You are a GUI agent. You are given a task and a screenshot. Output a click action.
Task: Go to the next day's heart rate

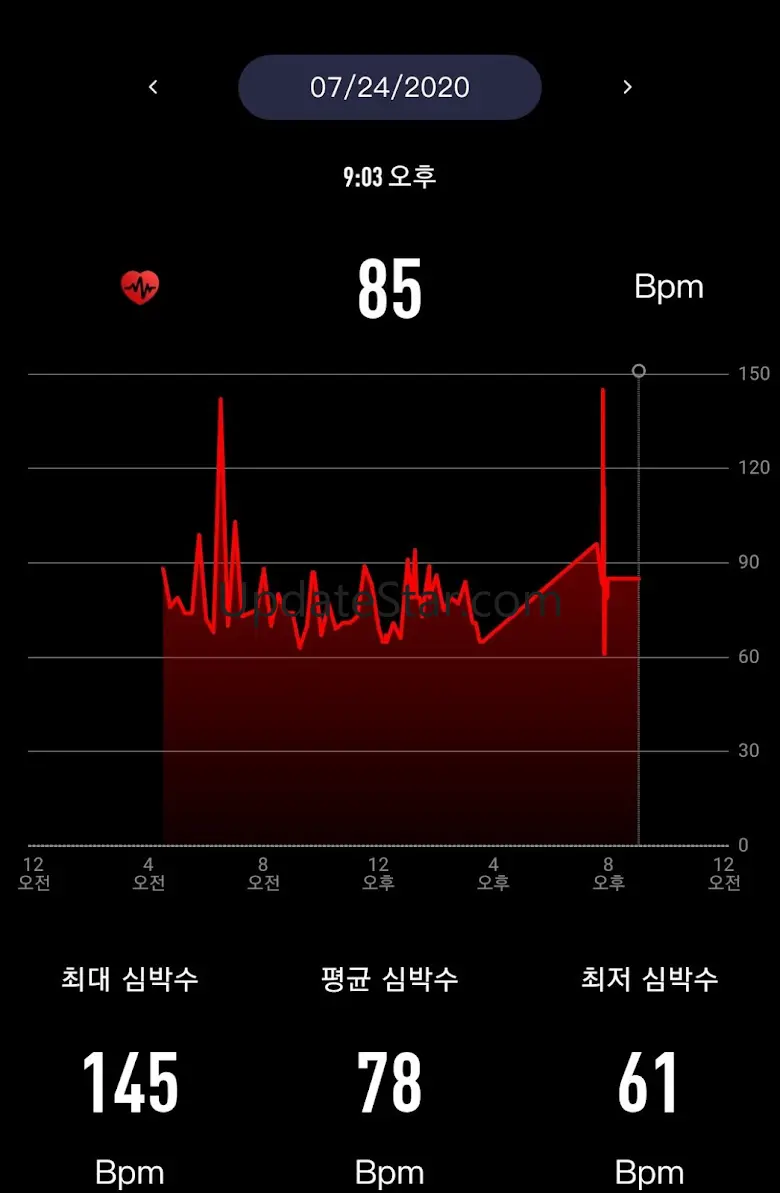[x=627, y=87]
